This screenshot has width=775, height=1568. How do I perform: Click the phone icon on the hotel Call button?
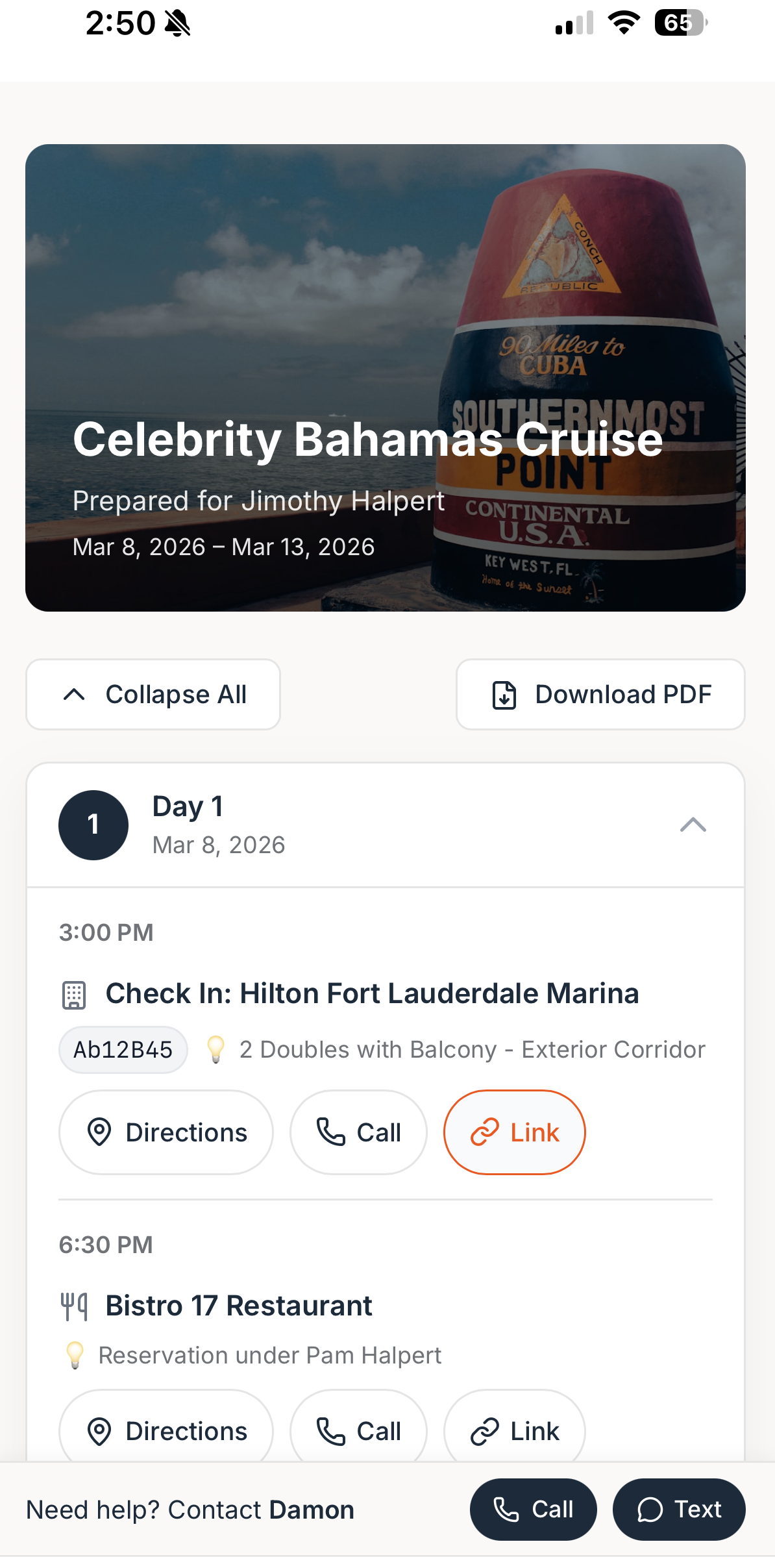pyautogui.click(x=330, y=1132)
